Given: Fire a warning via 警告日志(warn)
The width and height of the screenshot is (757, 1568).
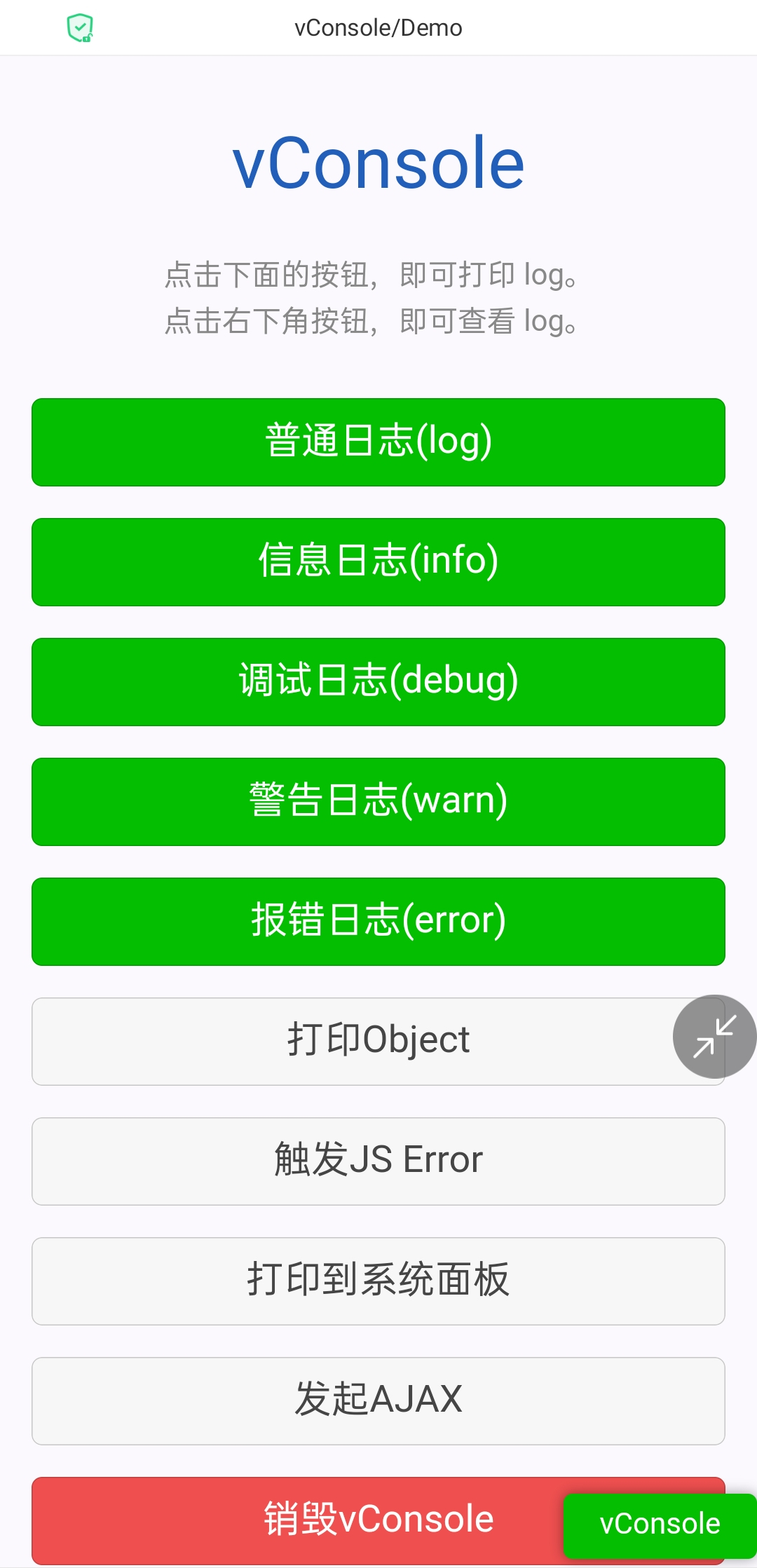Looking at the screenshot, I should (x=378, y=802).
